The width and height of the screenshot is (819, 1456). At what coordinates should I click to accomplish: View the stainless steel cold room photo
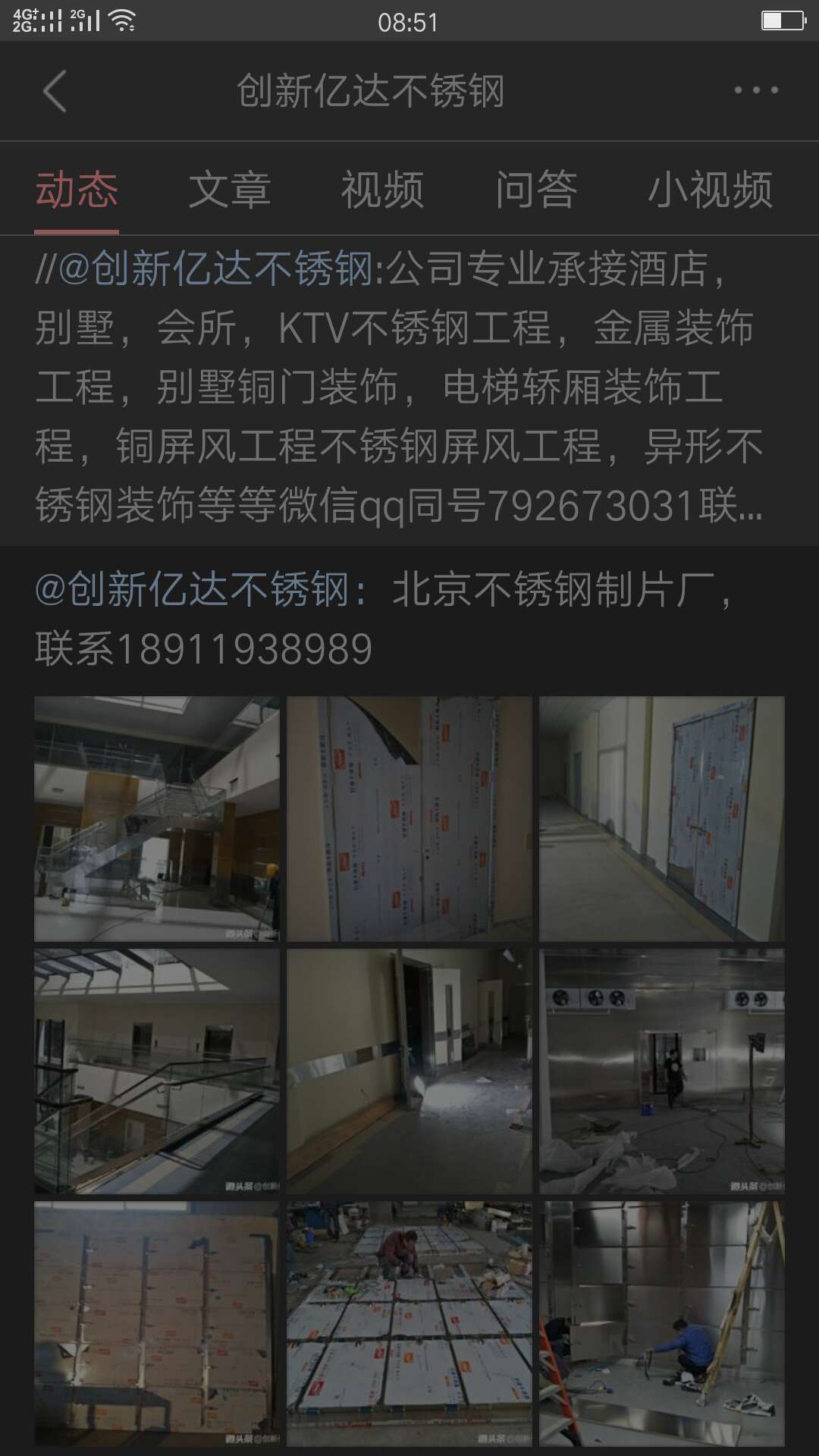coord(661,1071)
